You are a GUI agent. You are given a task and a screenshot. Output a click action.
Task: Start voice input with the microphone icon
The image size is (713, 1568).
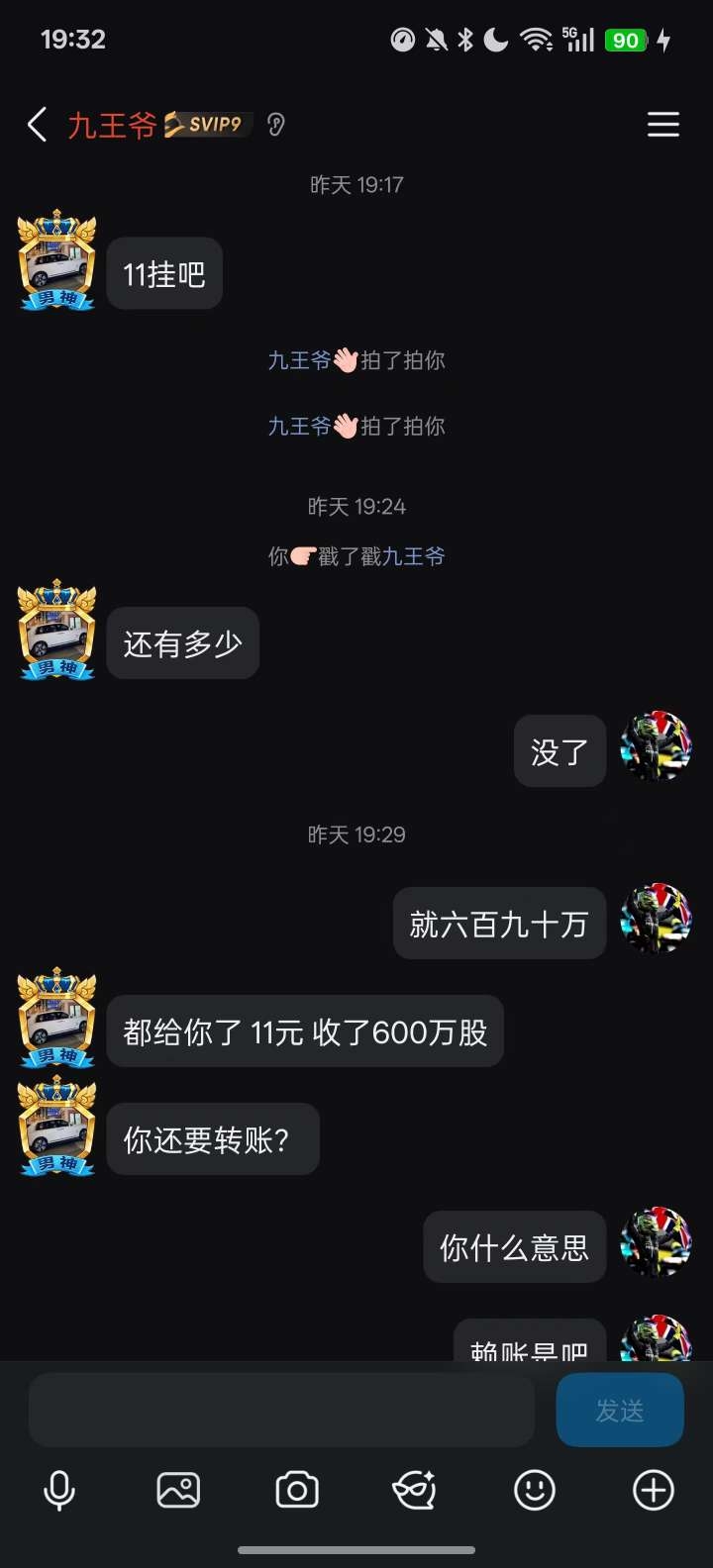(x=59, y=1490)
